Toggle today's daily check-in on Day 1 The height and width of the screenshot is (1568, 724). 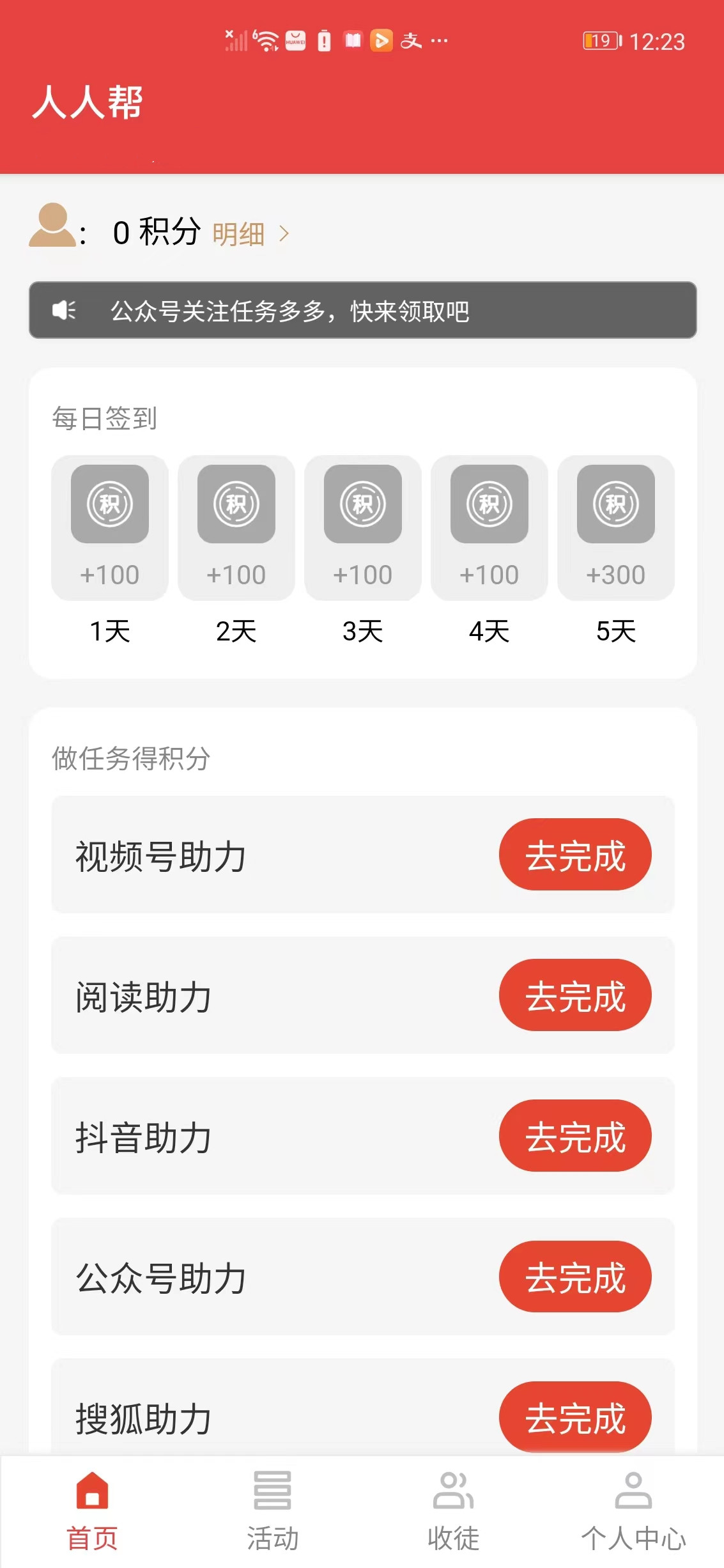tap(109, 529)
